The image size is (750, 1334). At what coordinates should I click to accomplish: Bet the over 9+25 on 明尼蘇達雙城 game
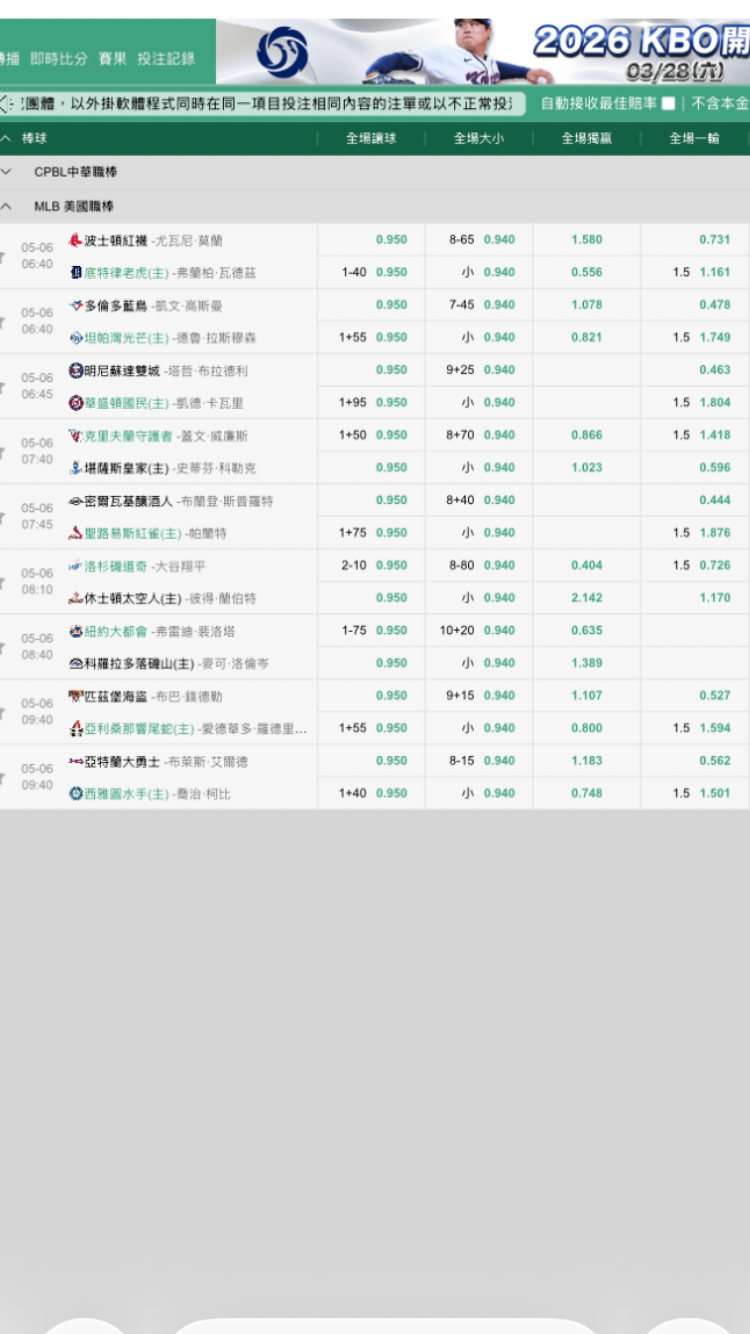tap(479, 370)
